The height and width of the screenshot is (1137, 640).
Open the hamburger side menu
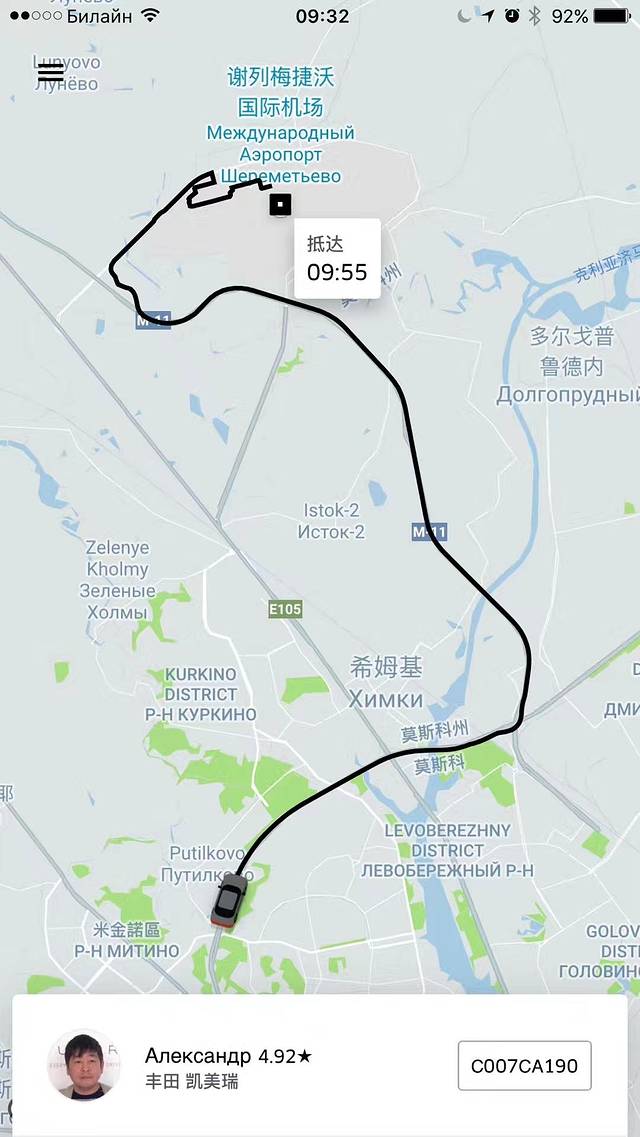click(50, 71)
